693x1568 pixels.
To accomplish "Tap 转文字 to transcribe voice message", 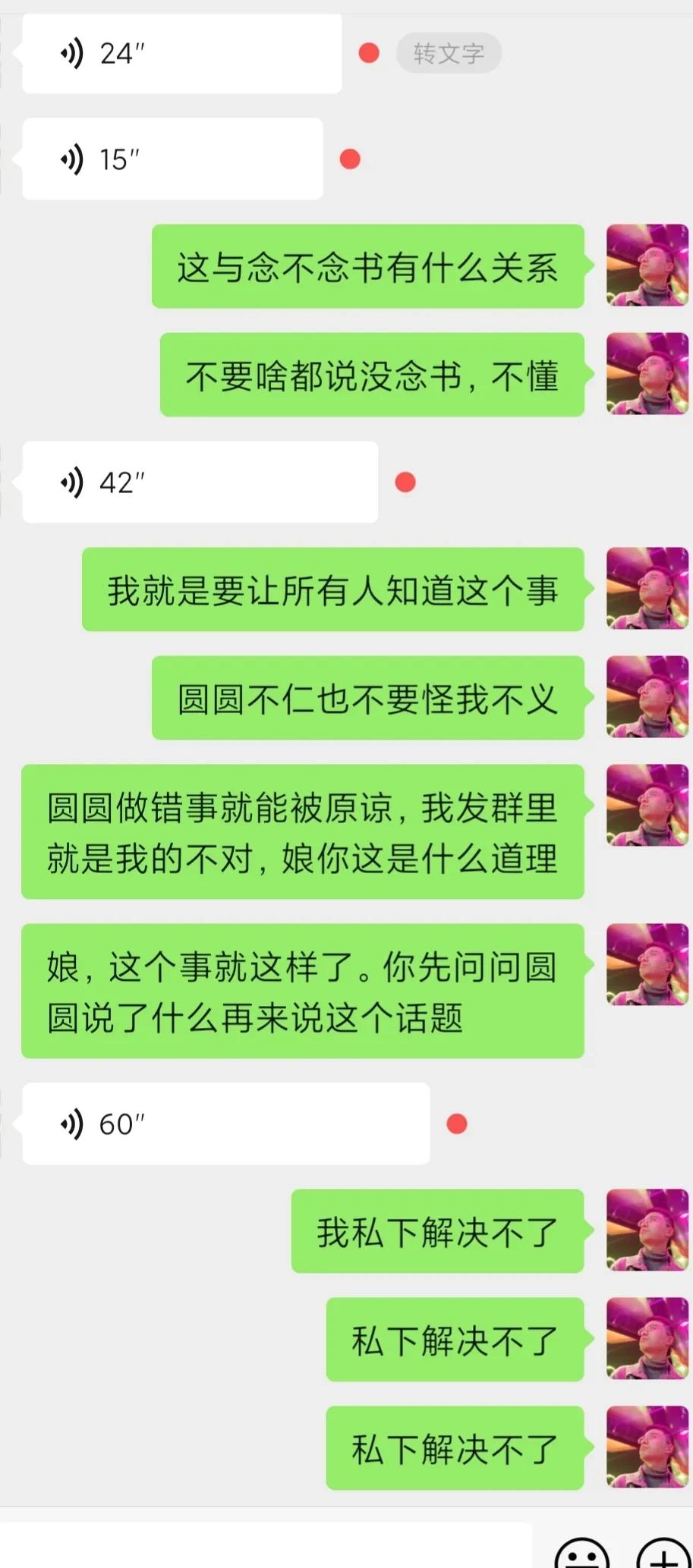I will tap(449, 53).
